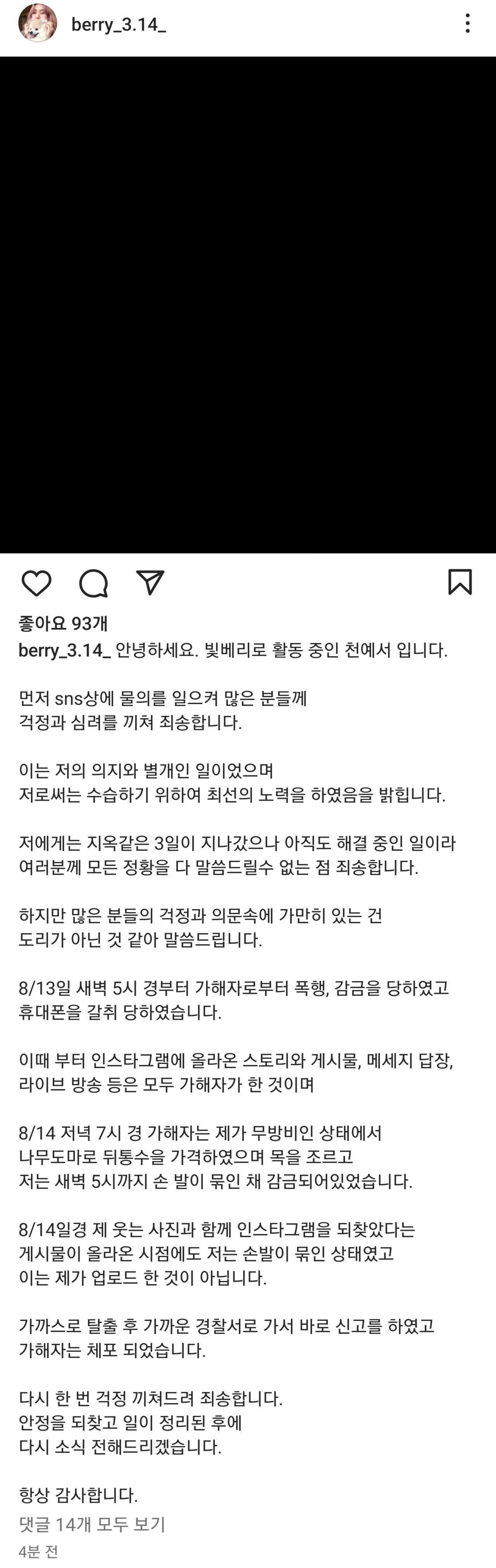This screenshot has height=1568, width=496.
Task: Open the comment bubble icon
Action: pyautogui.click(x=94, y=583)
